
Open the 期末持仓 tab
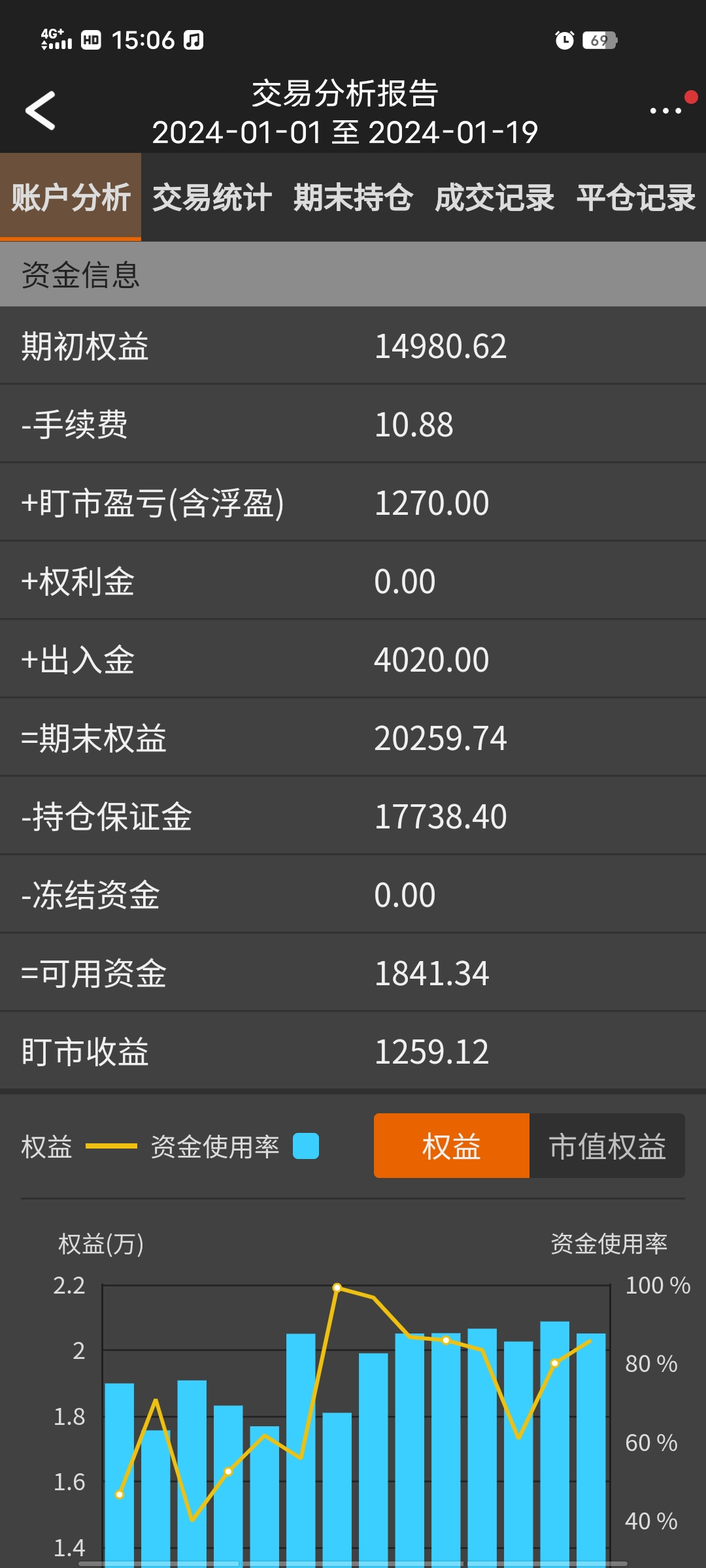353,197
